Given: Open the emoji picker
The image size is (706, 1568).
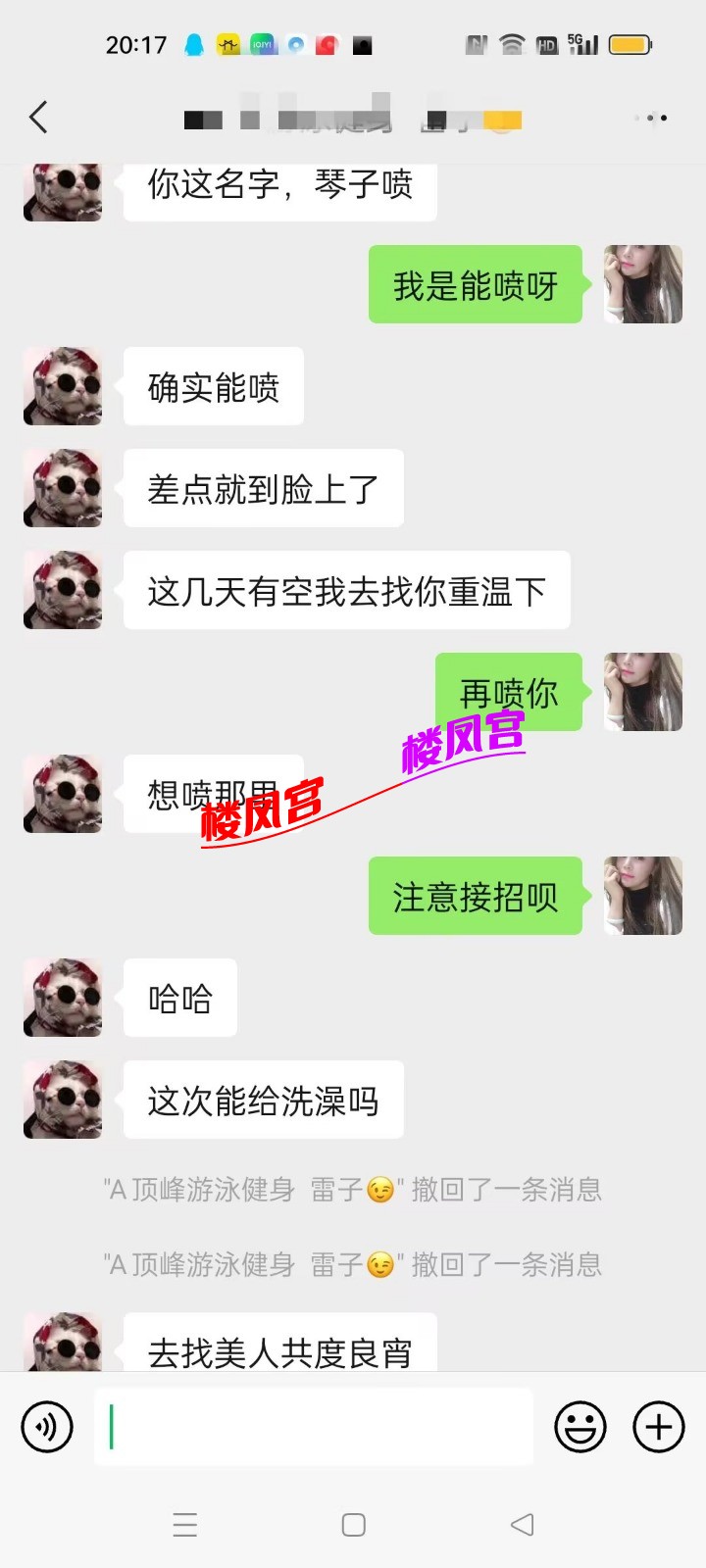Looking at the screenshot, I should click(580, 1427).
